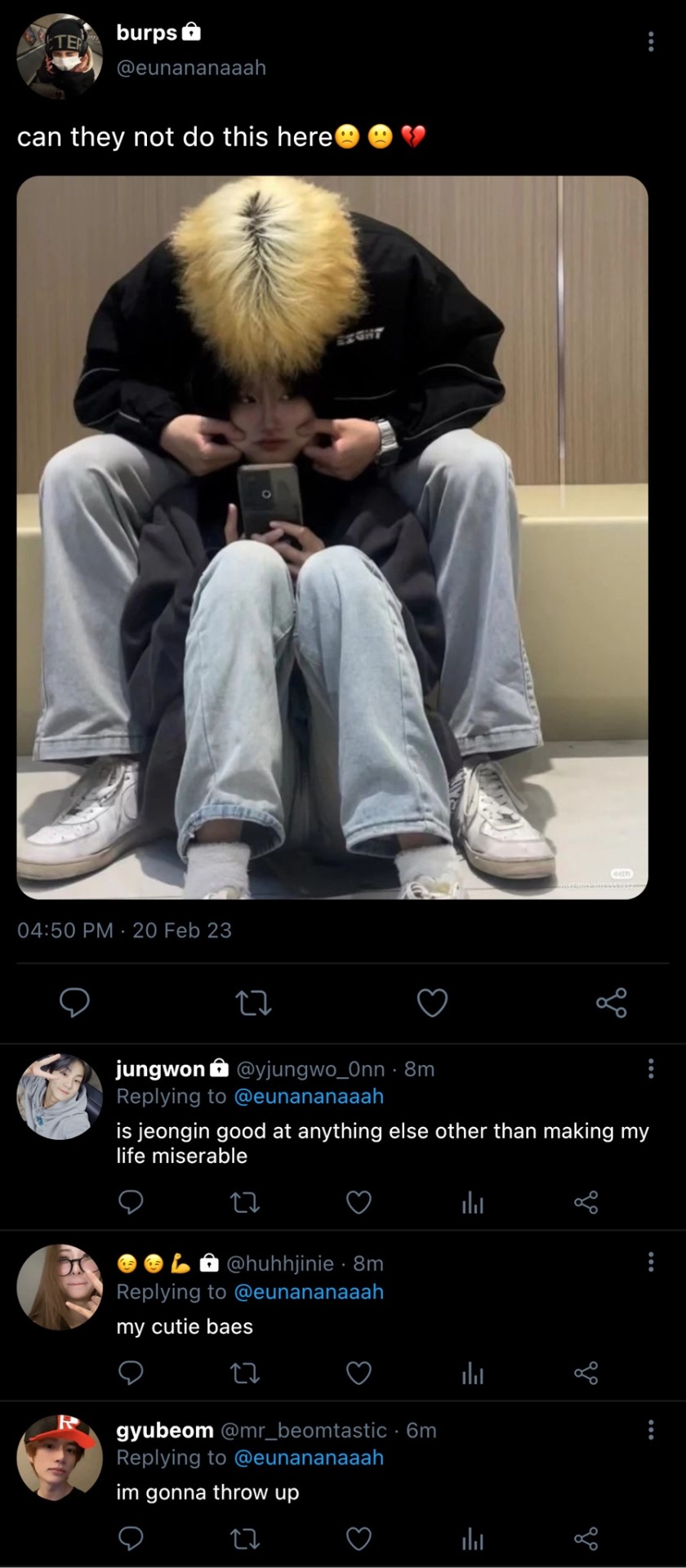
Task: Like burps' main tweet
Action: coord(432,1002)
